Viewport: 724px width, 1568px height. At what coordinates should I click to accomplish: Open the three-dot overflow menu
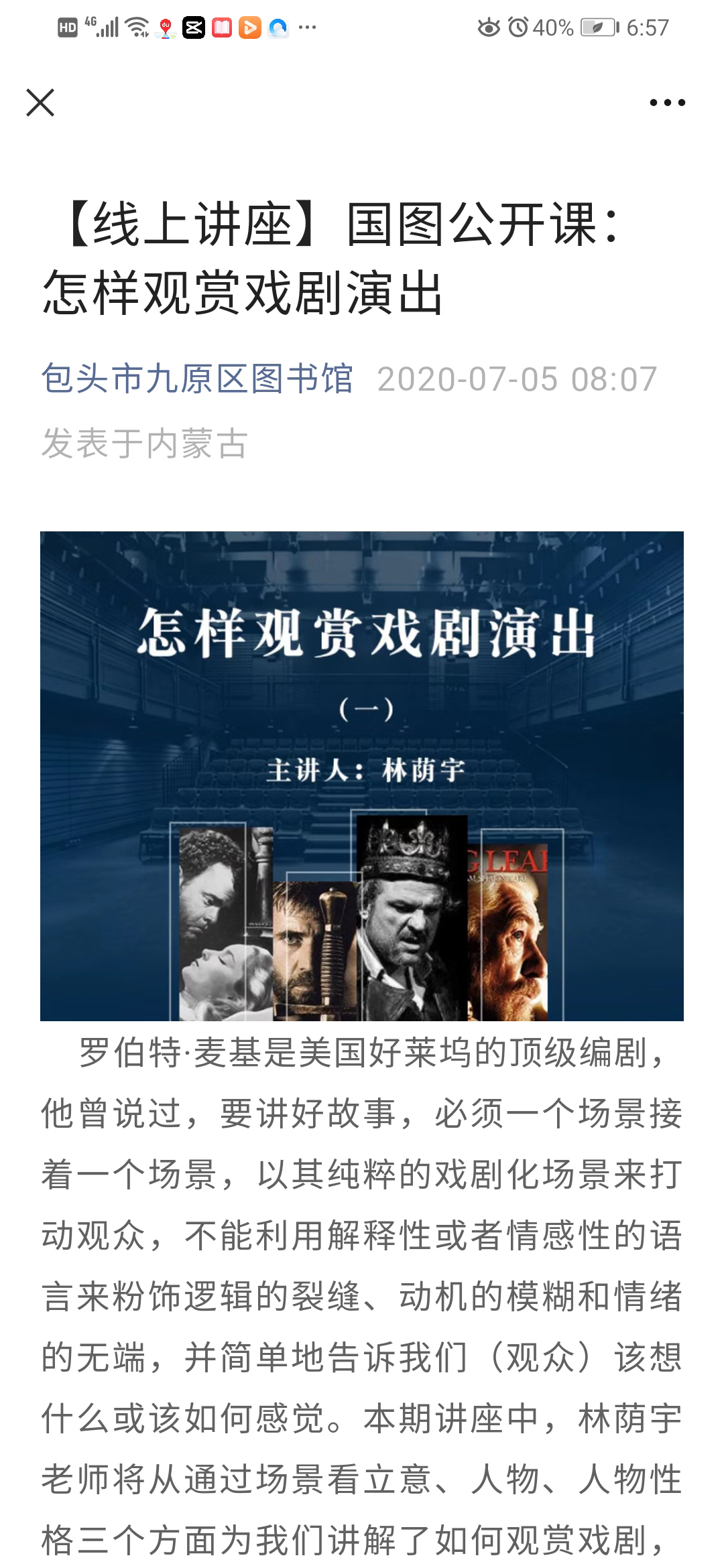coord(667,103)
